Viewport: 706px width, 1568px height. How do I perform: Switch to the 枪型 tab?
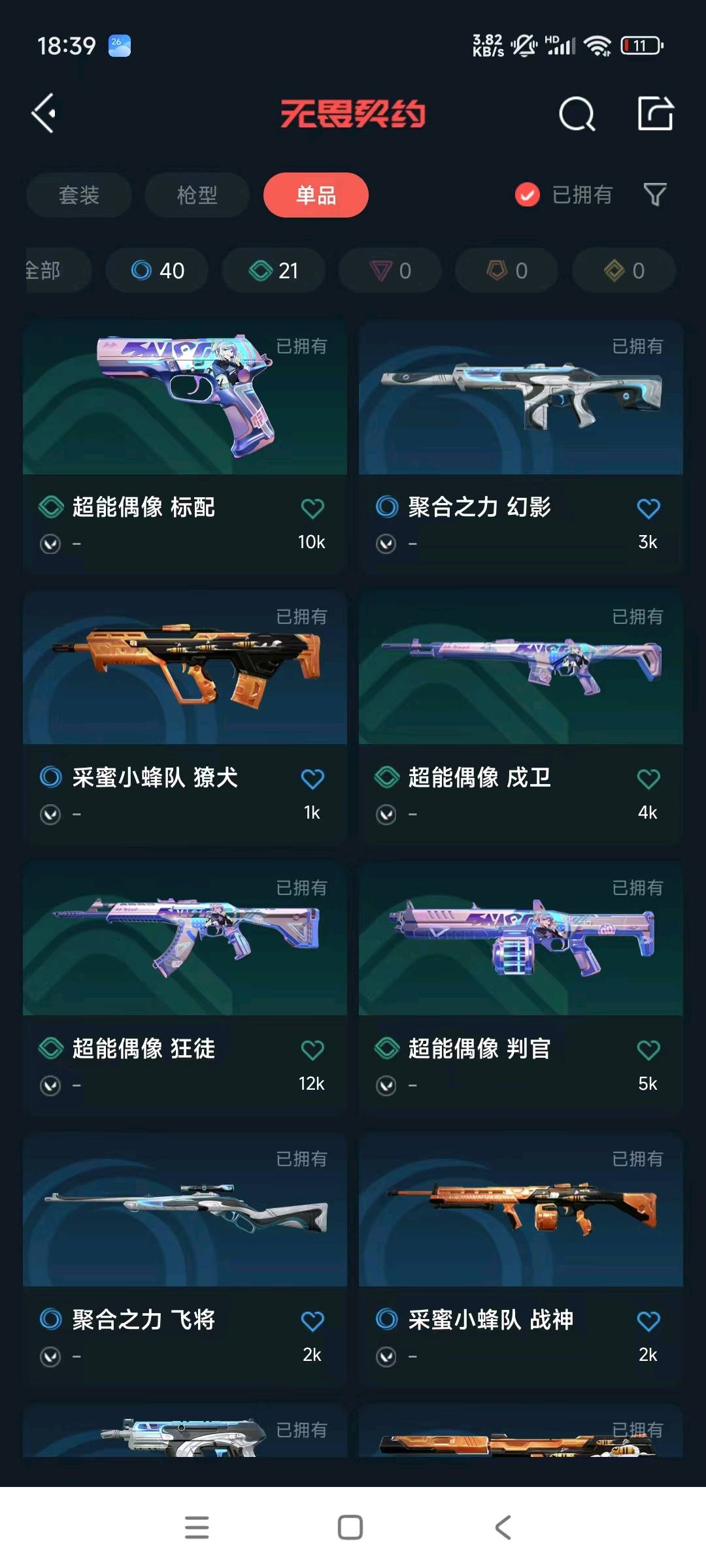pos(197,195)
